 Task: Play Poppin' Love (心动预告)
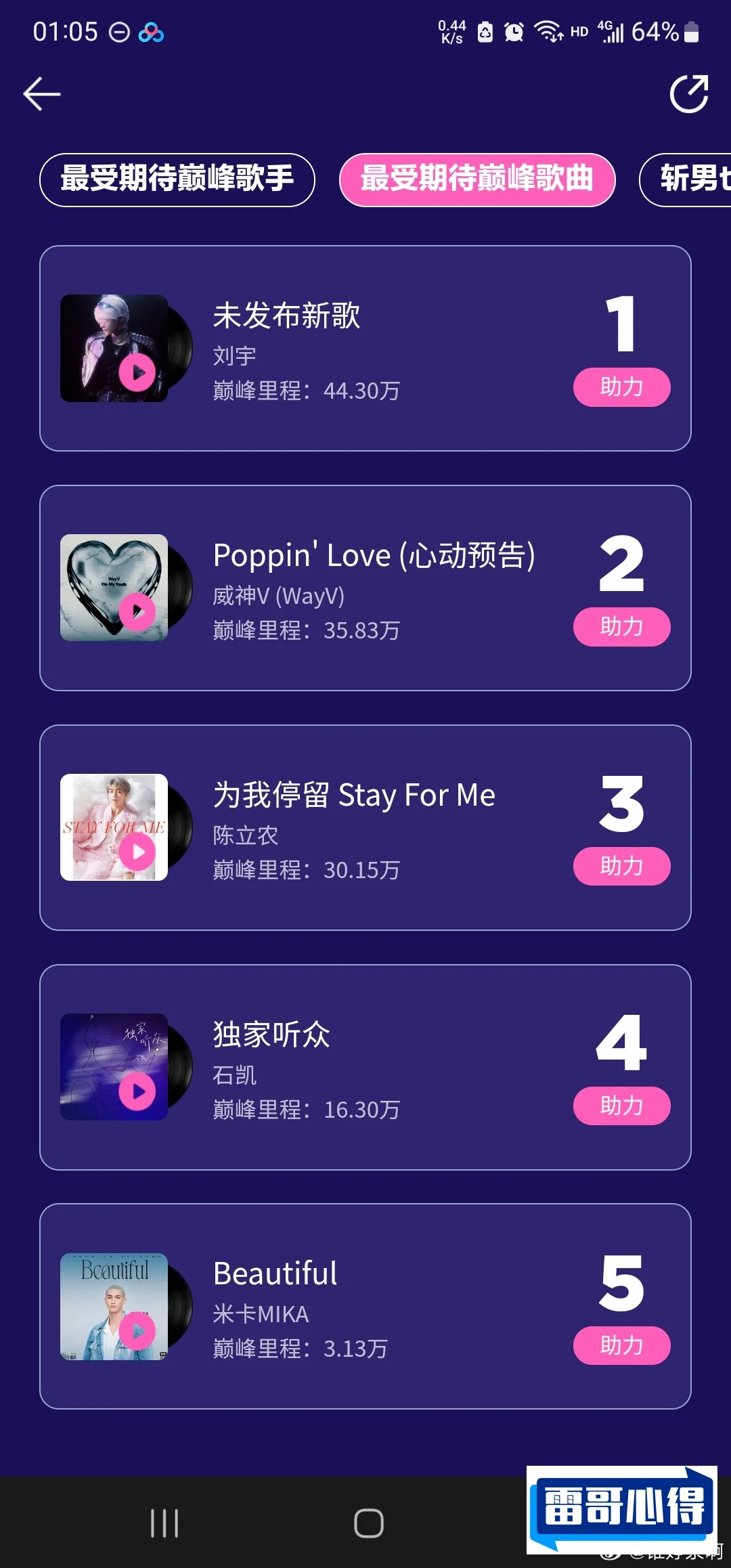point(137,612)
